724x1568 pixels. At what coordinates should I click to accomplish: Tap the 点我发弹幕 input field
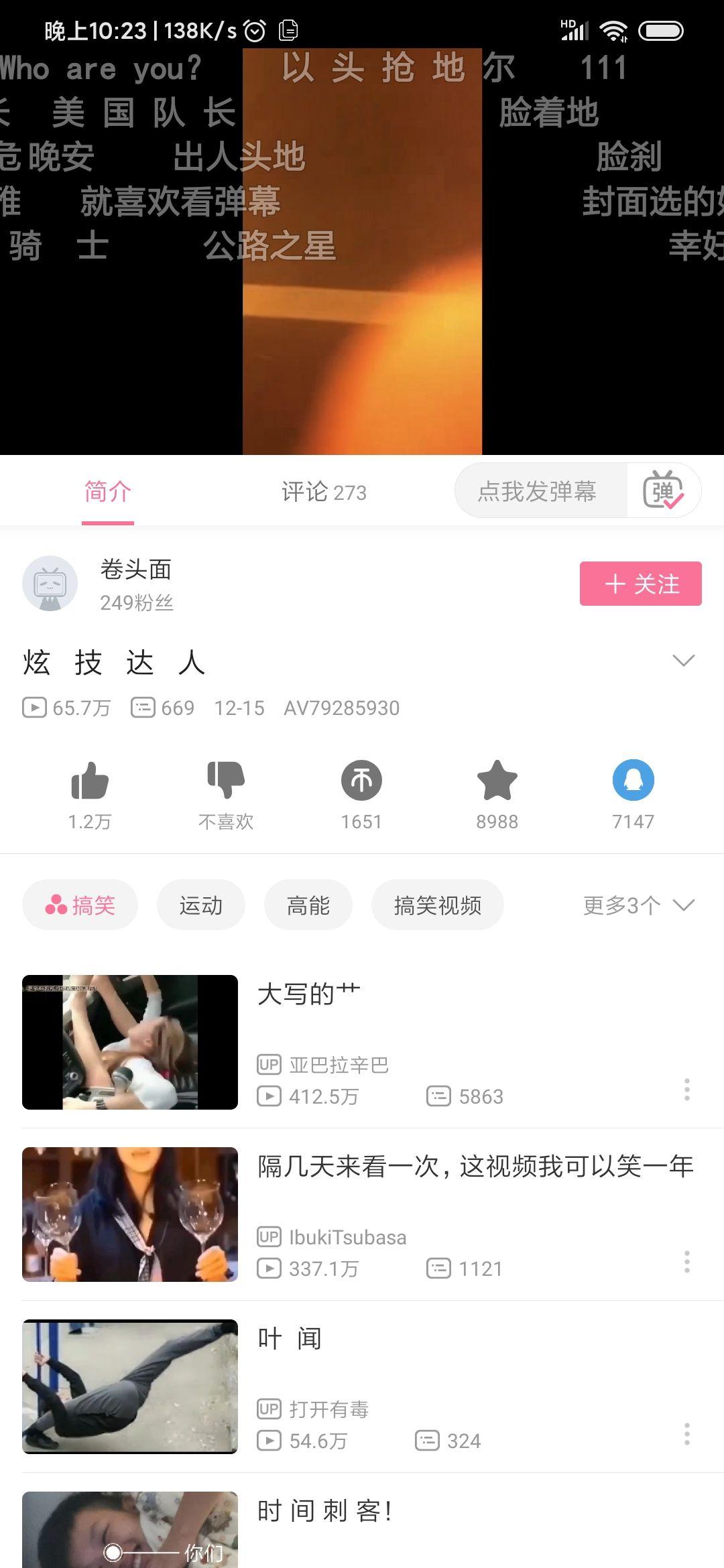[540, 491]
